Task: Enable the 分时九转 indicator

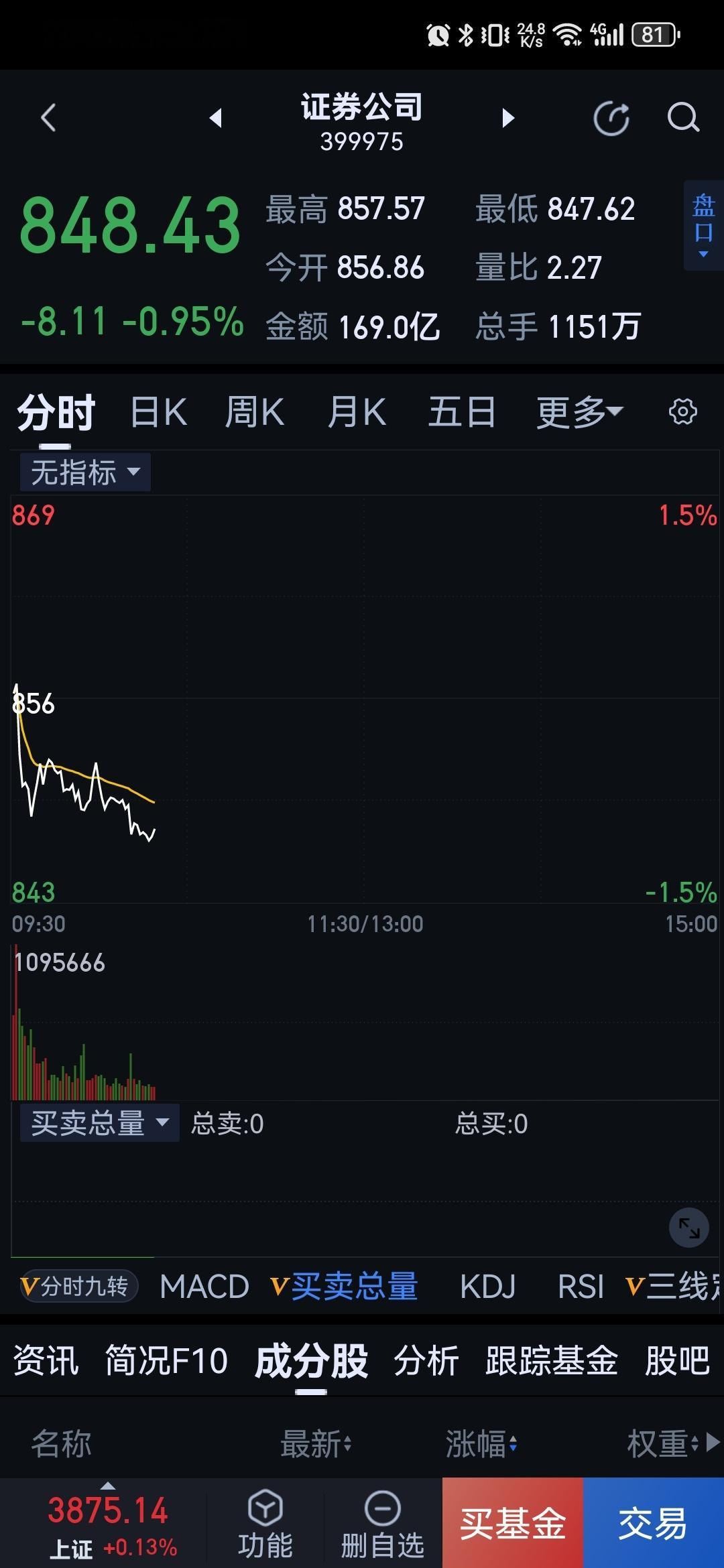Action: coord(78,1285)
